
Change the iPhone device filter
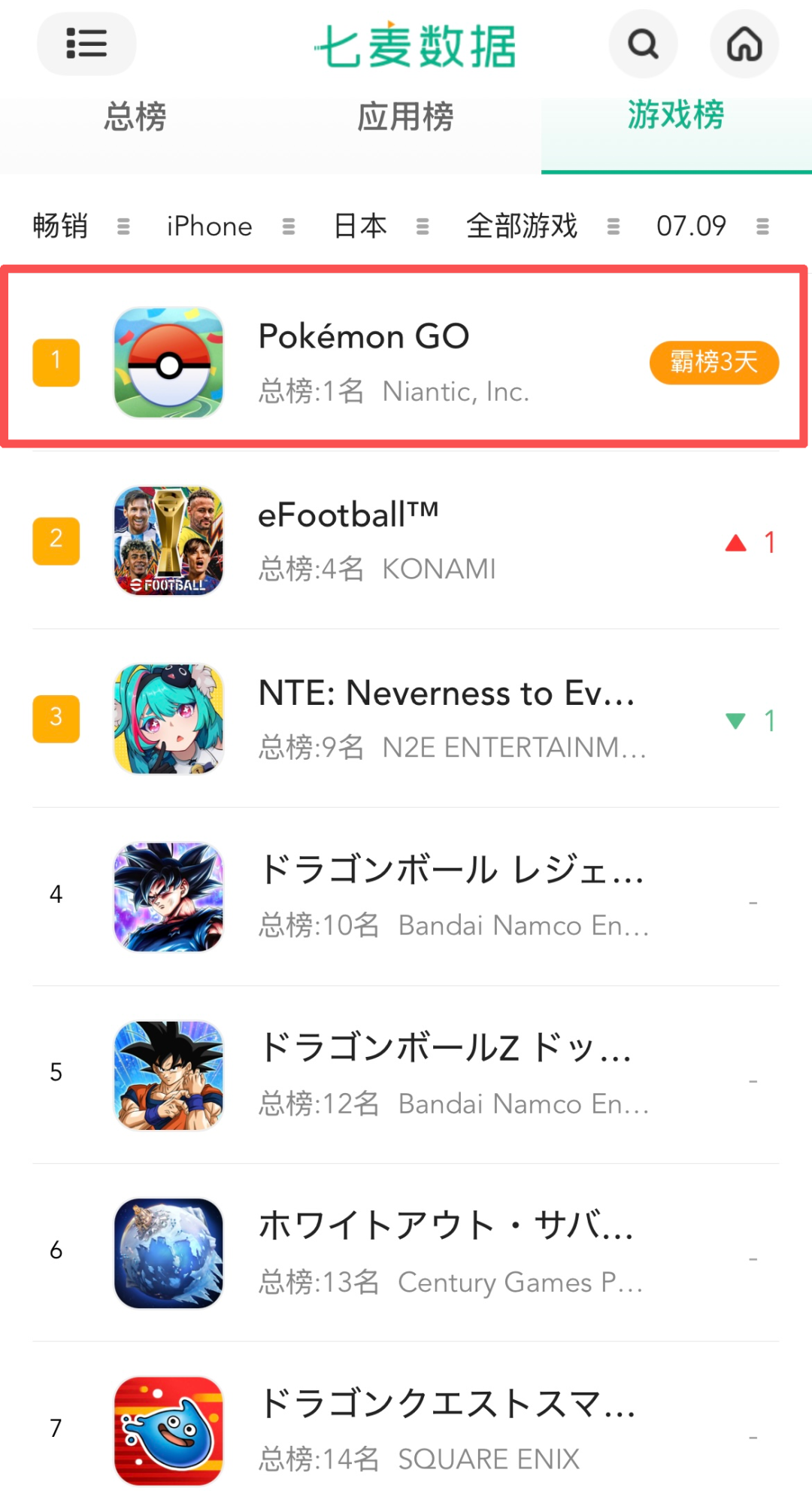(x=231, y=226)
